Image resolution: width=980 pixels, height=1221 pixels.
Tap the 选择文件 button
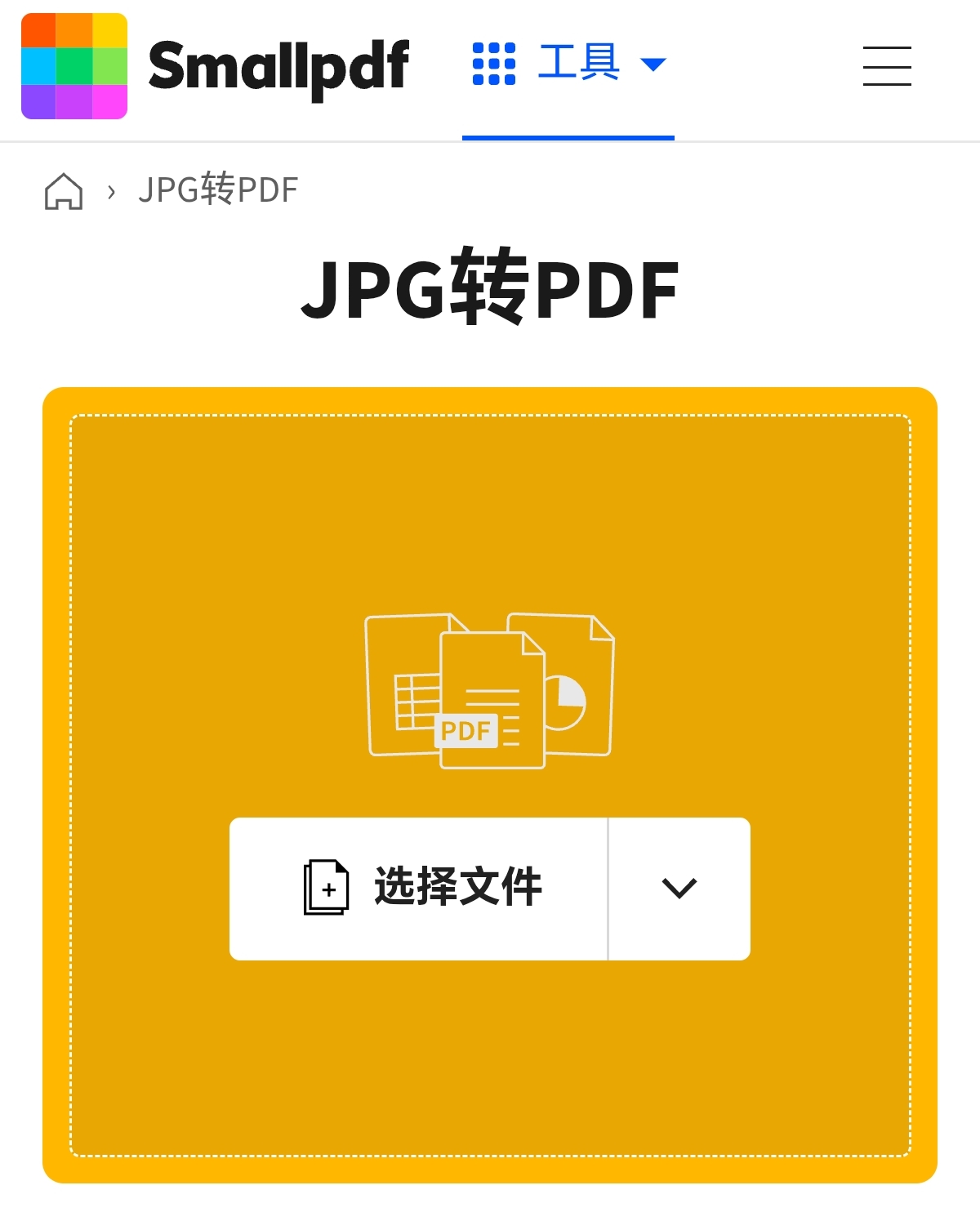[419, 888]
